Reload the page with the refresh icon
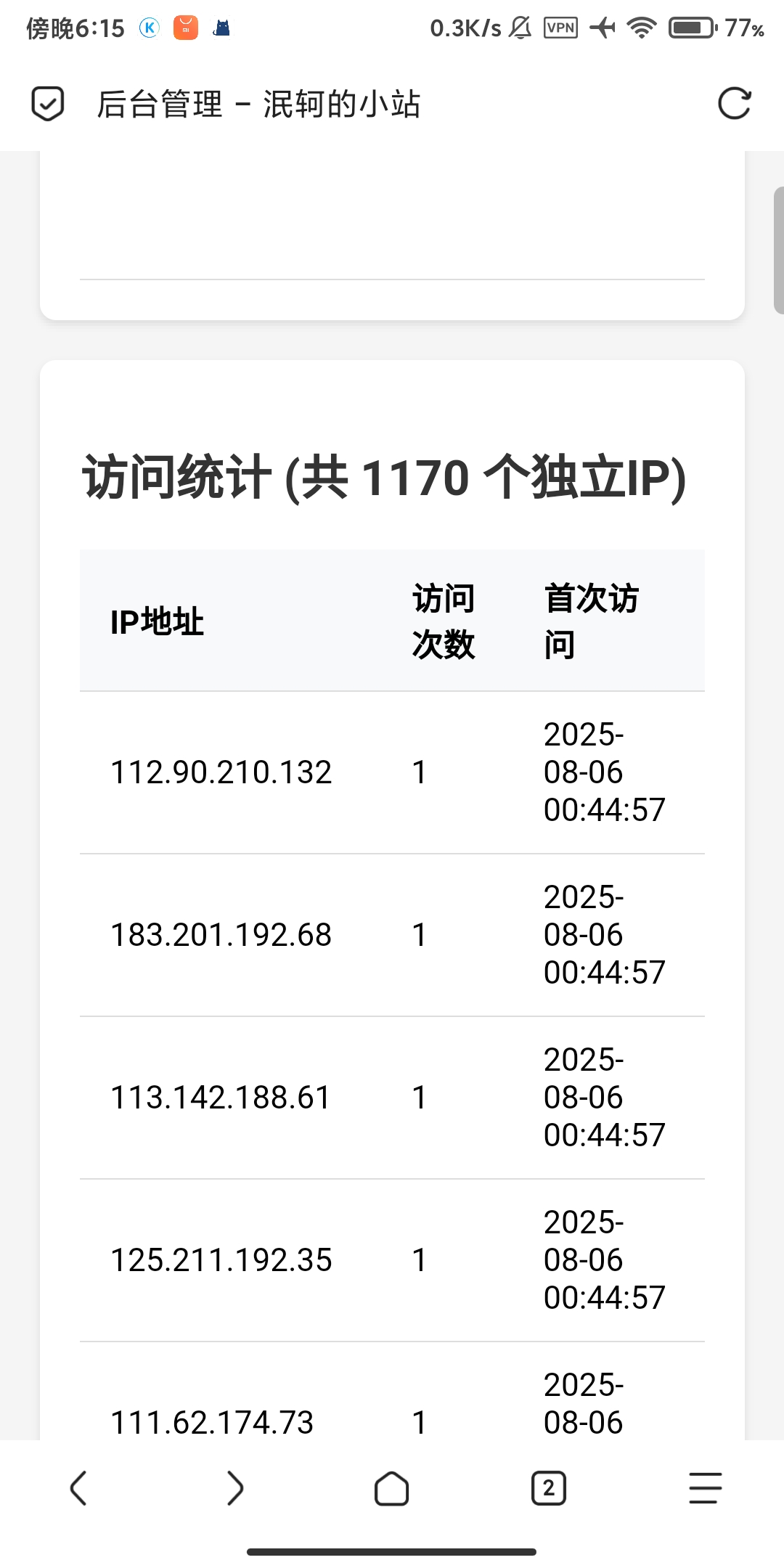This screenshot has height=1568, width=784. pos(734,104)
